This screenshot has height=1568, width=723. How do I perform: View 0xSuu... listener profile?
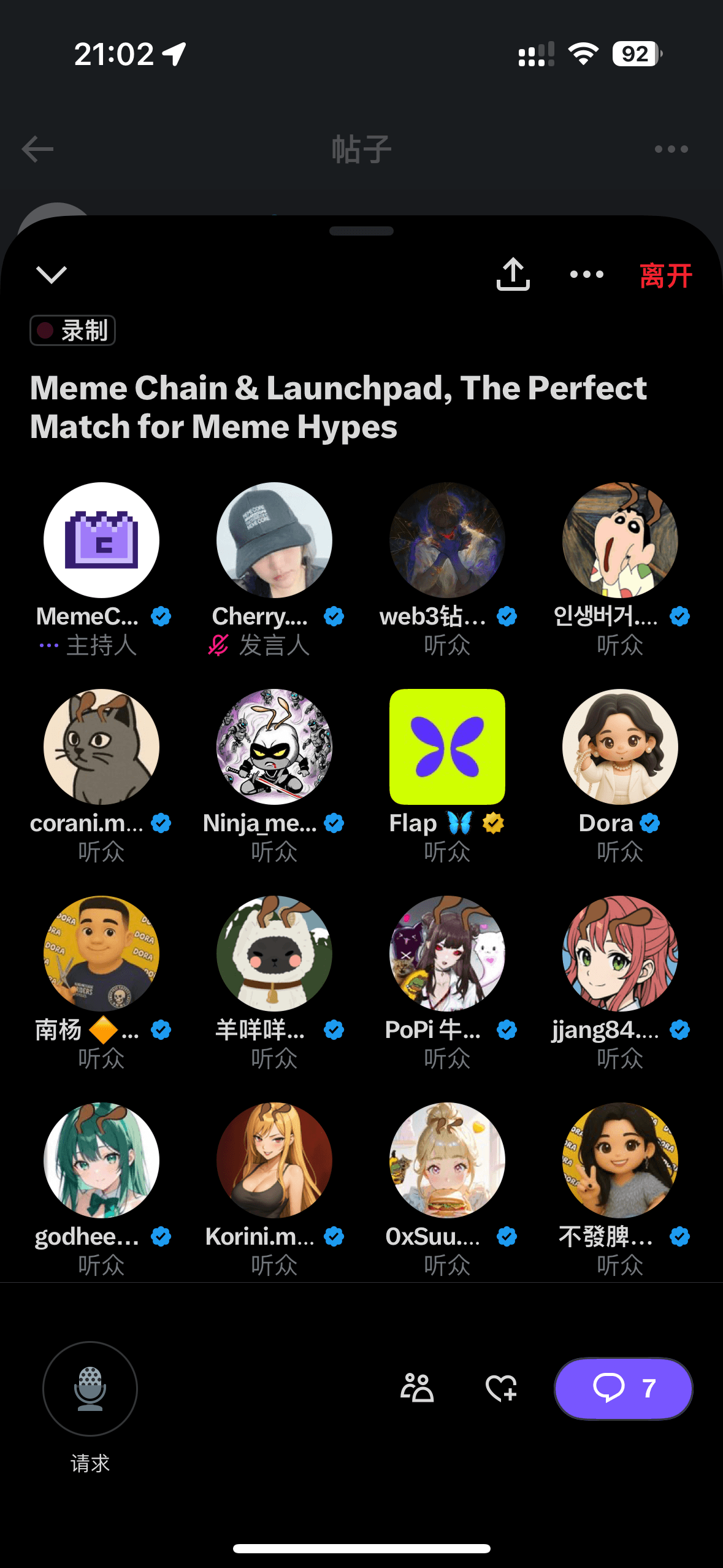tap(447, 1160)
